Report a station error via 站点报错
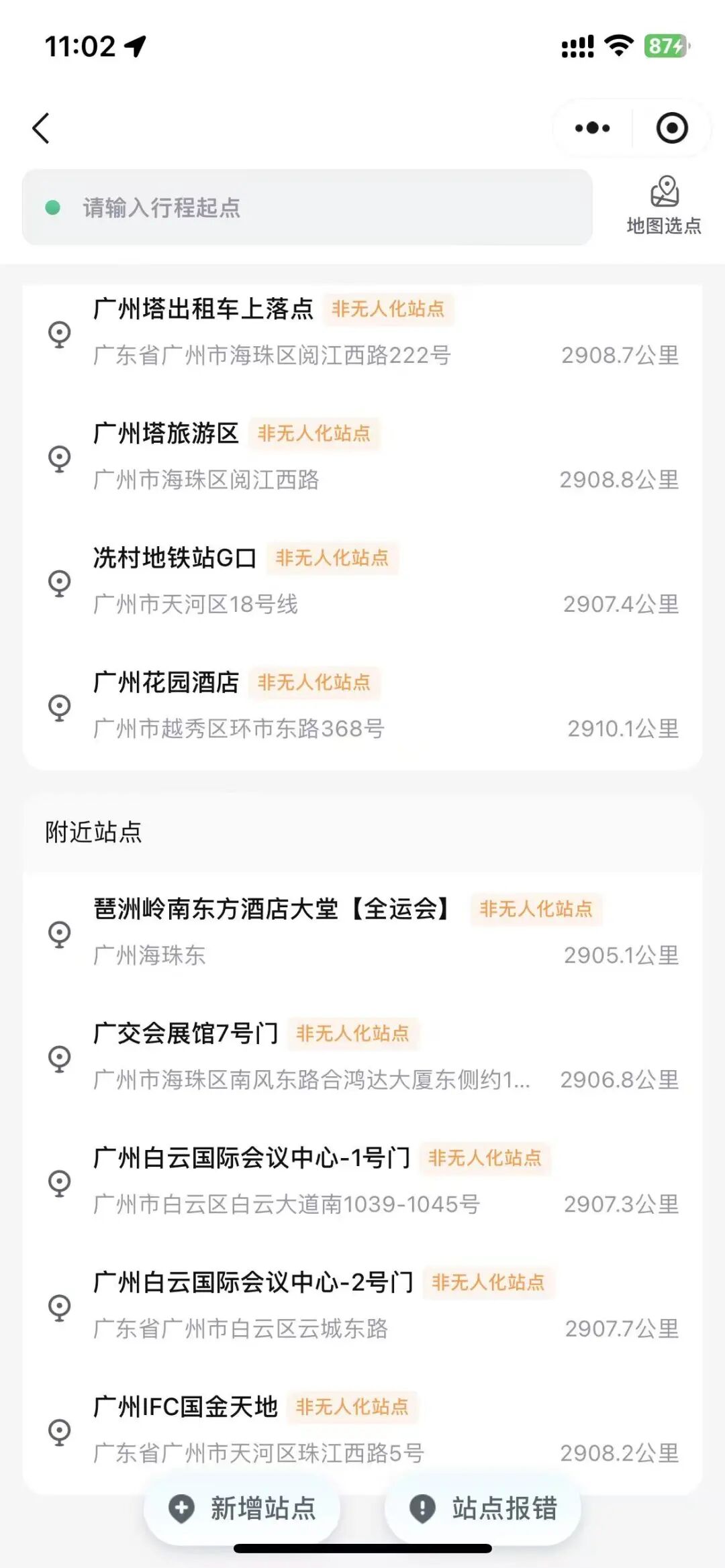Screen dimensions: 725x1568 [x=483, y=1509]
